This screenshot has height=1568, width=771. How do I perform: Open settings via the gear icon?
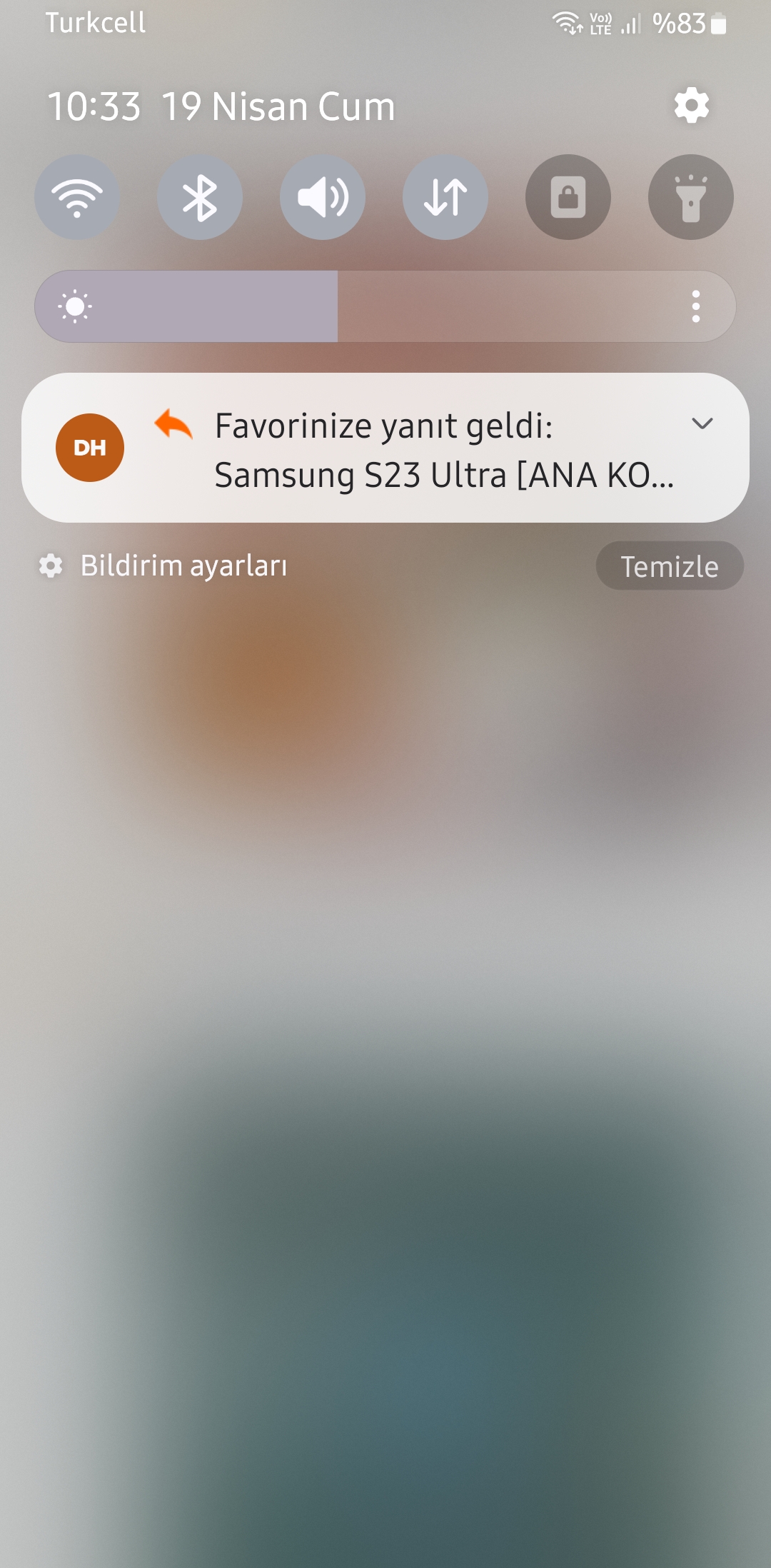tap(692, 106)
